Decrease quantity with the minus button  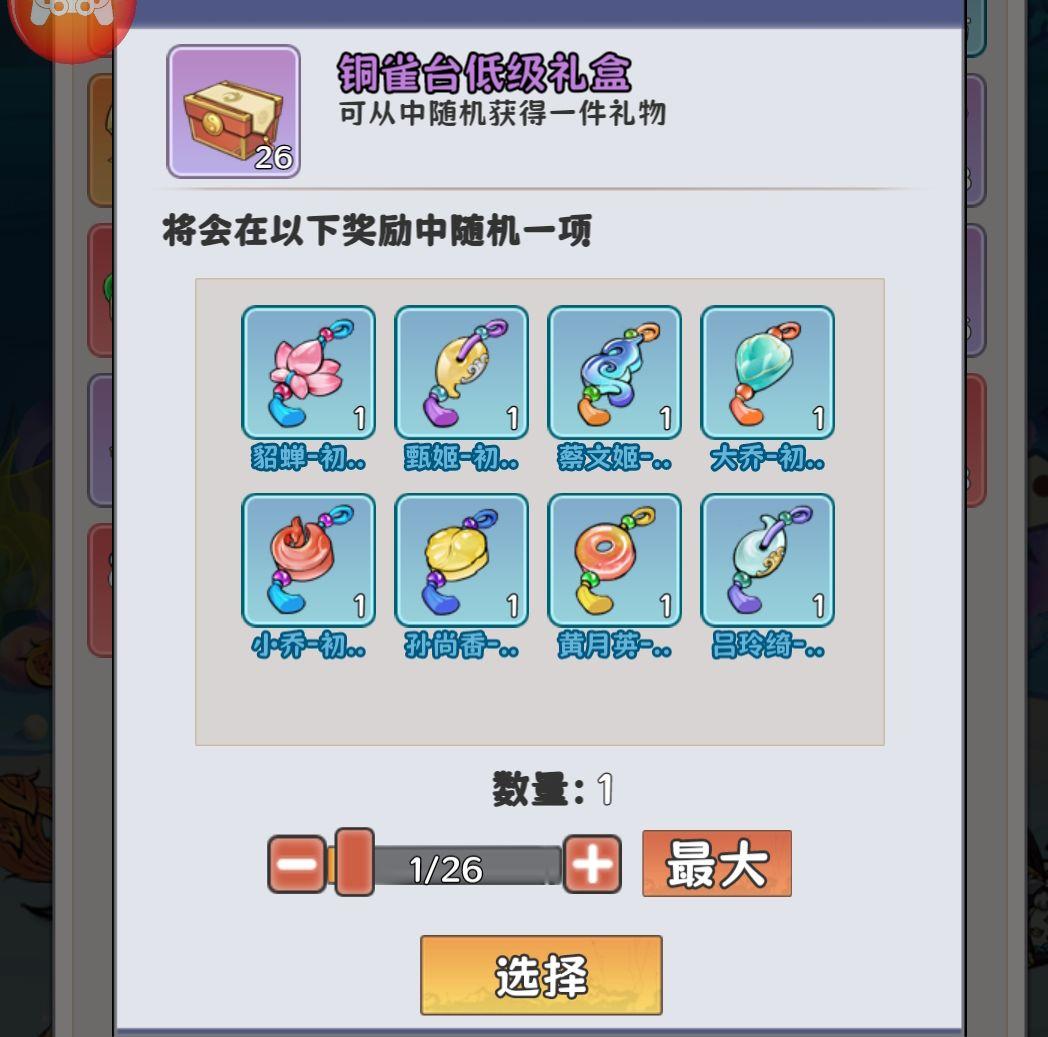pyautogui.click(x=297, y=865)
